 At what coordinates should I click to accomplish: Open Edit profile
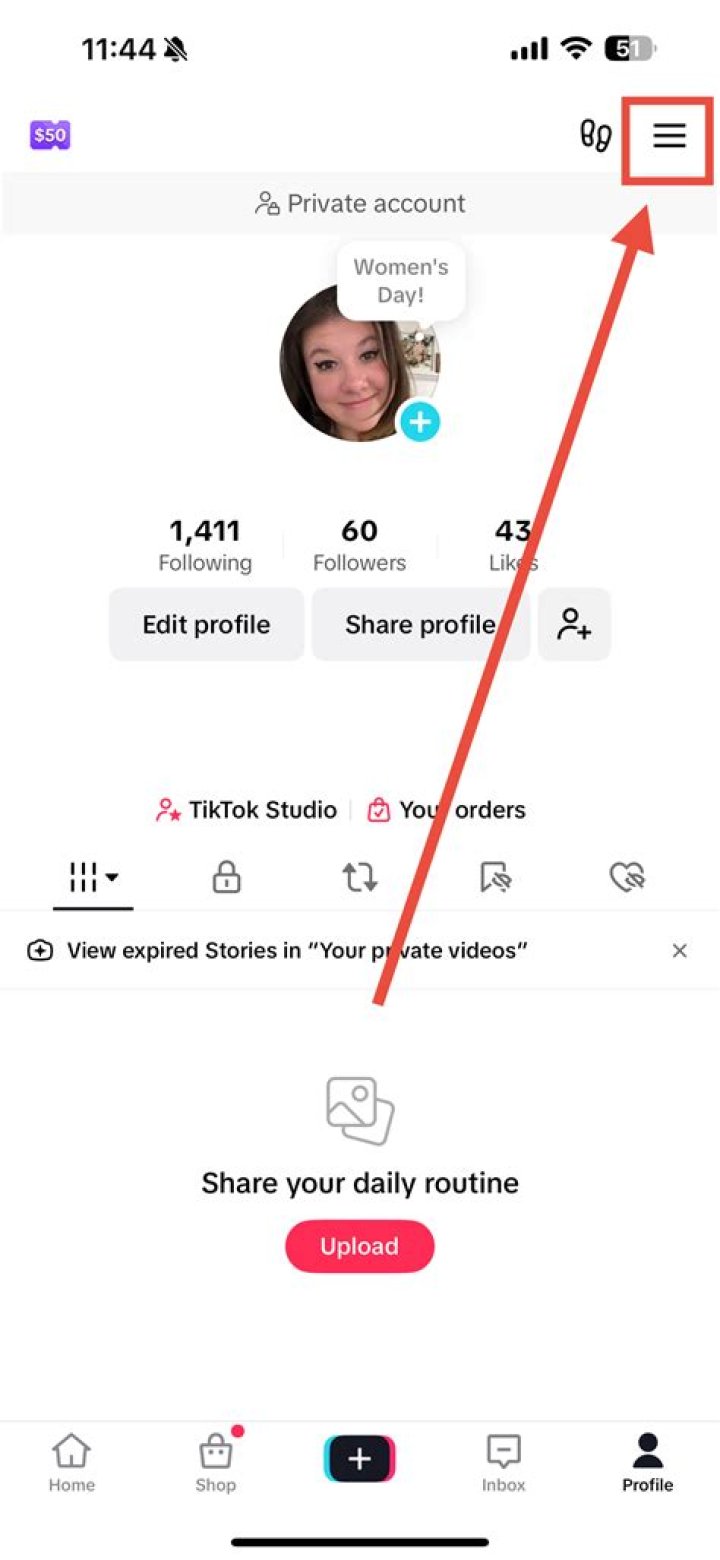click(206, 625)
